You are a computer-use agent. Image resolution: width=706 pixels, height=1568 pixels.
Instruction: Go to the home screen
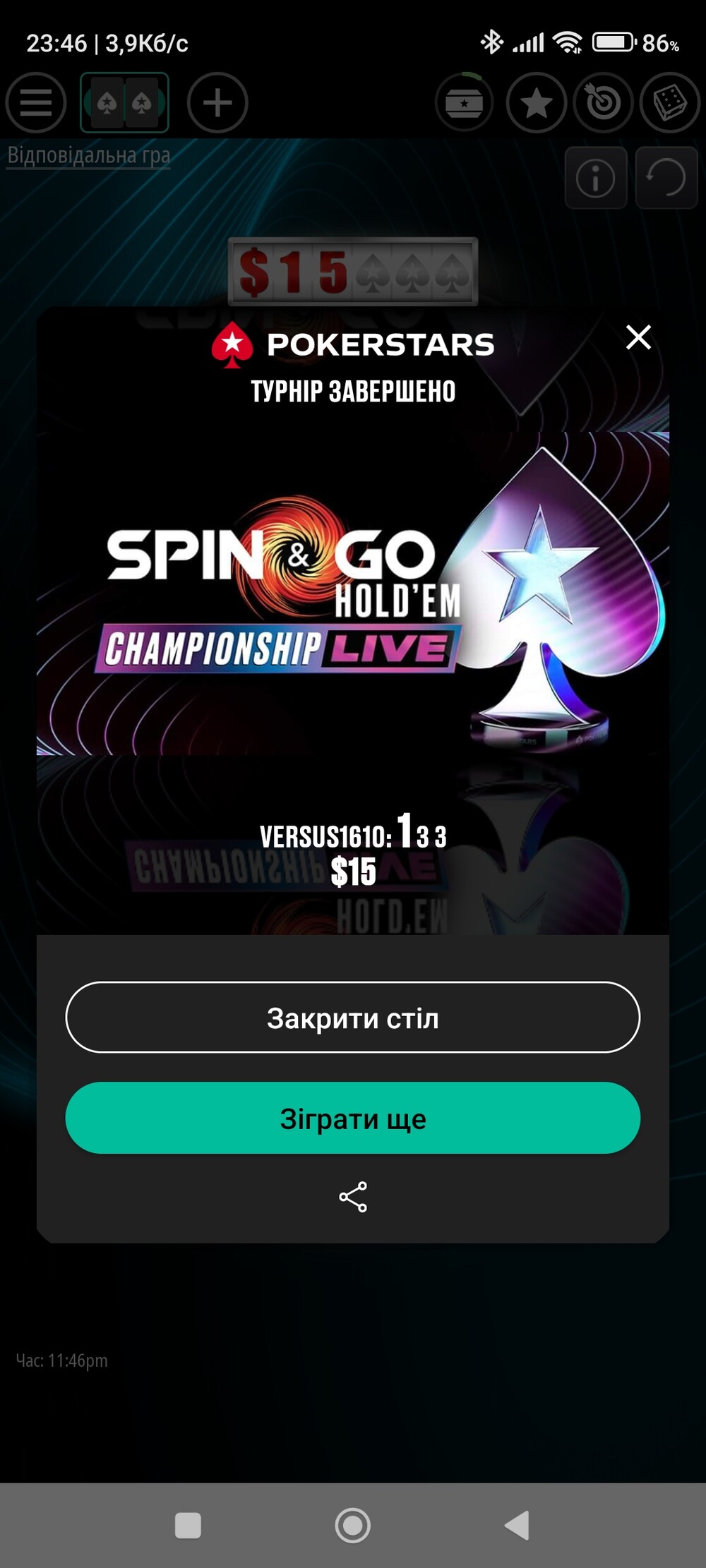[353, 1525]
